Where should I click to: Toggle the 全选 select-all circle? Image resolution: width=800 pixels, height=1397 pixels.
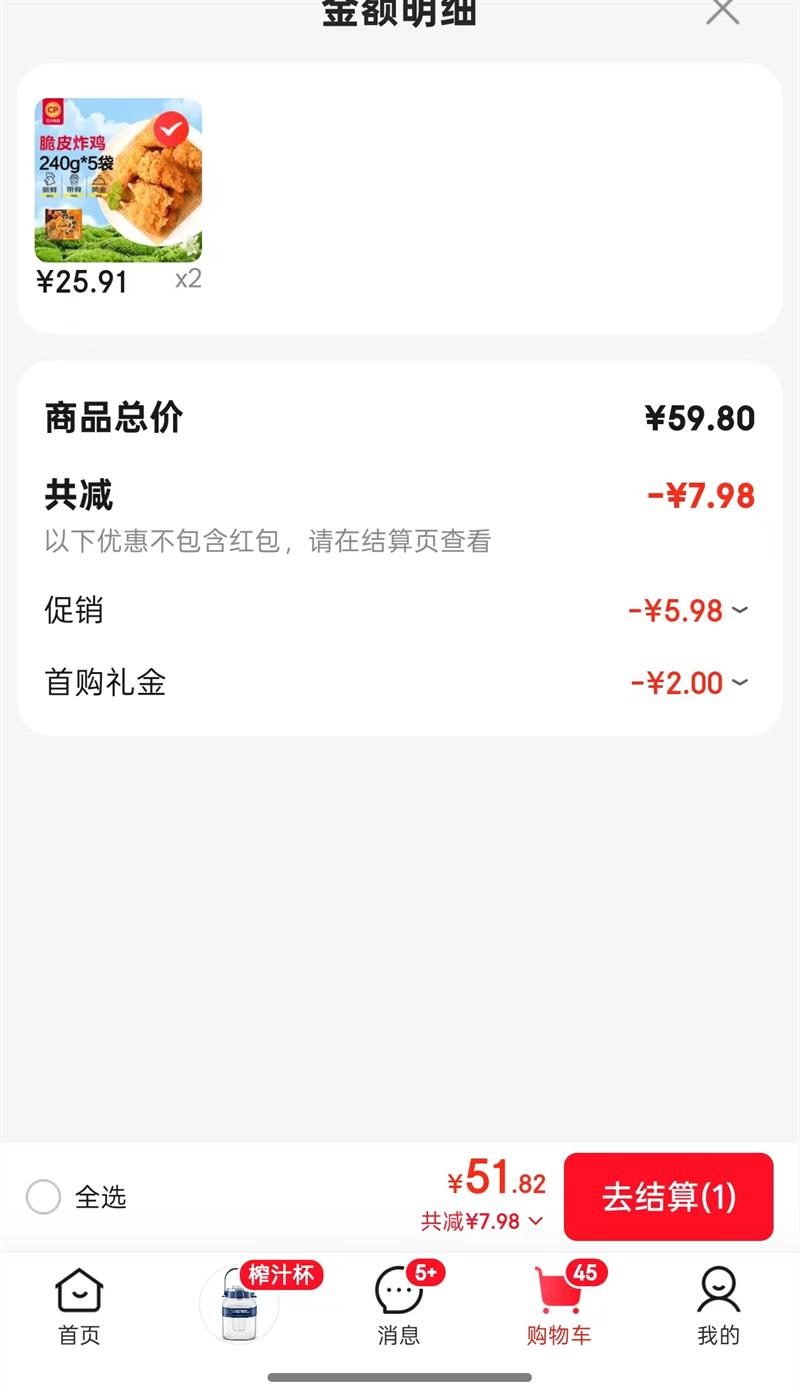coord(44,1197)
